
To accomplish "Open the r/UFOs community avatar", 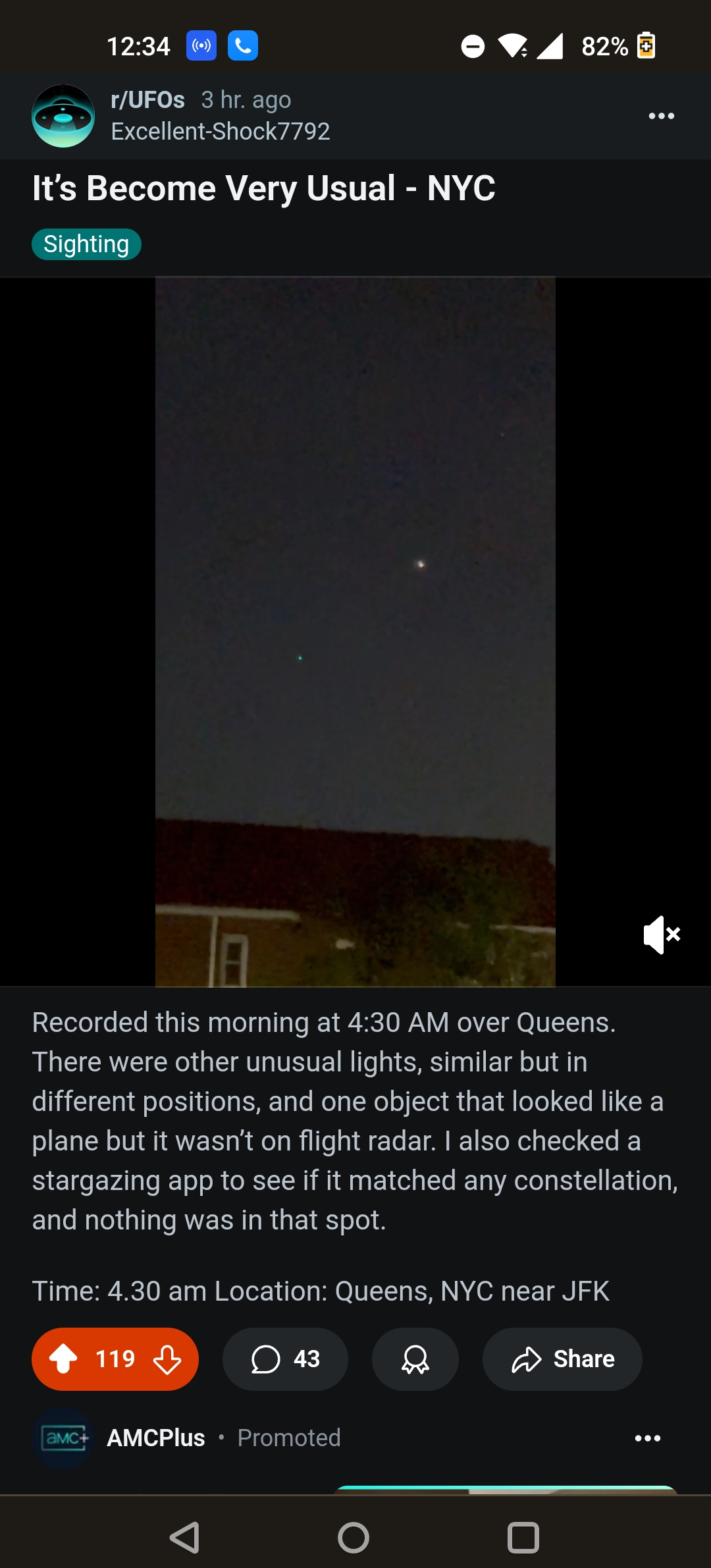I will [63, 116].
